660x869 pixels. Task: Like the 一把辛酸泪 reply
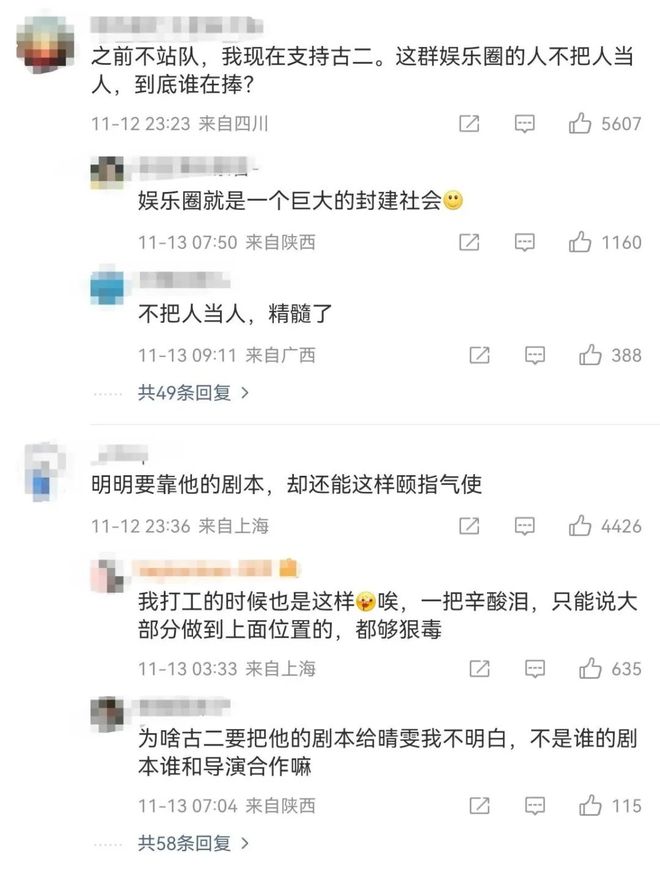[590, 668]
